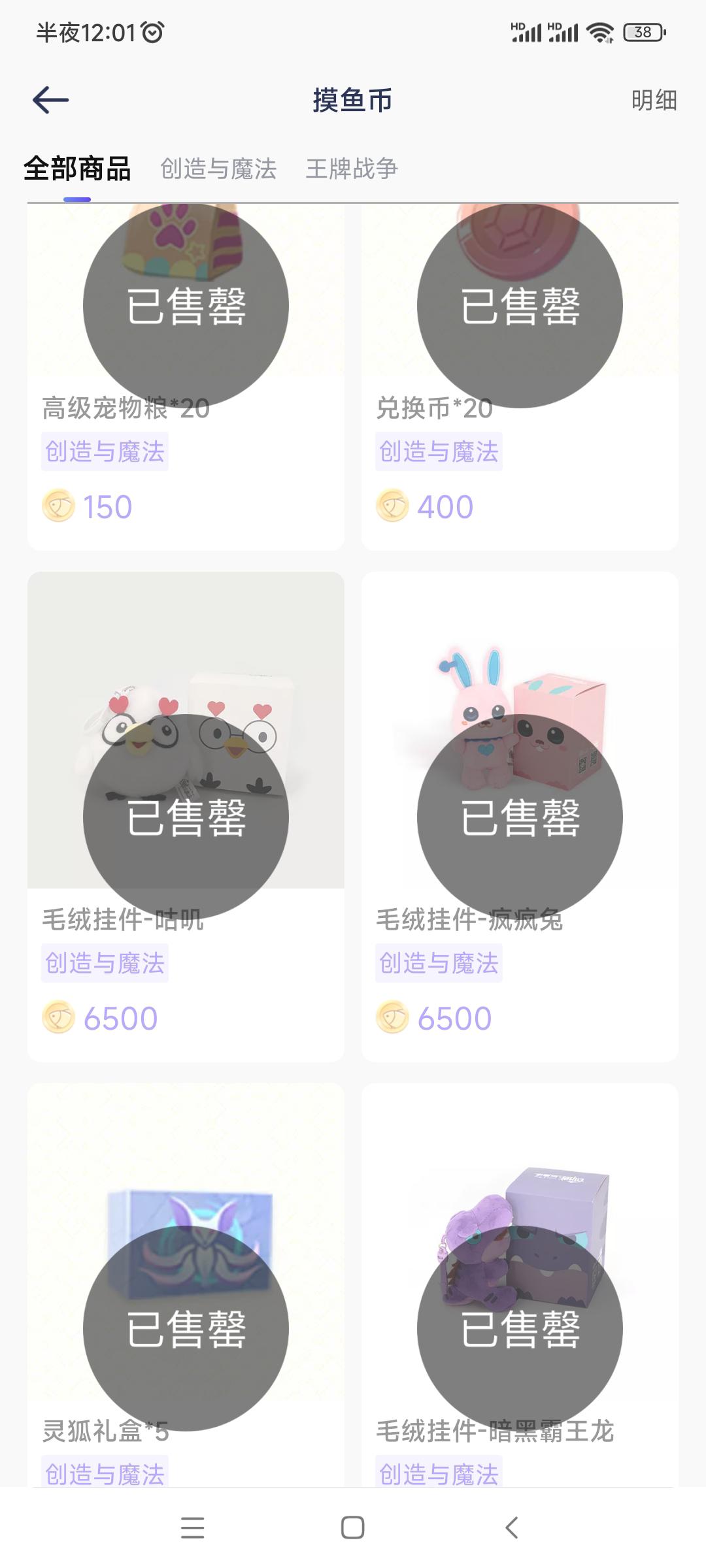706x1568 pixels.
Task: Open the 高级宠物粮*20 product card
Action: 186,377
